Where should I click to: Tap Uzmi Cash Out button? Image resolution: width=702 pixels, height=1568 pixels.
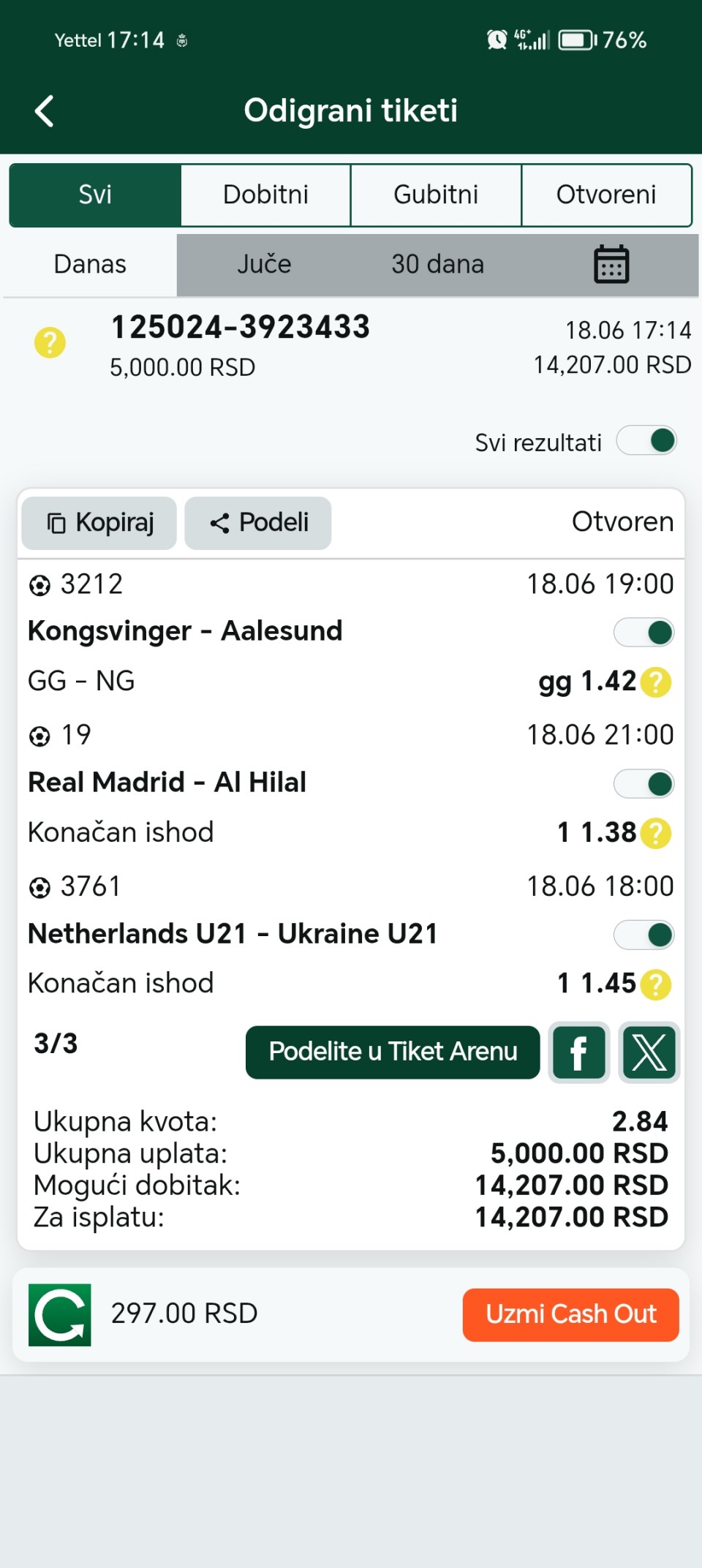(570, 1314)
